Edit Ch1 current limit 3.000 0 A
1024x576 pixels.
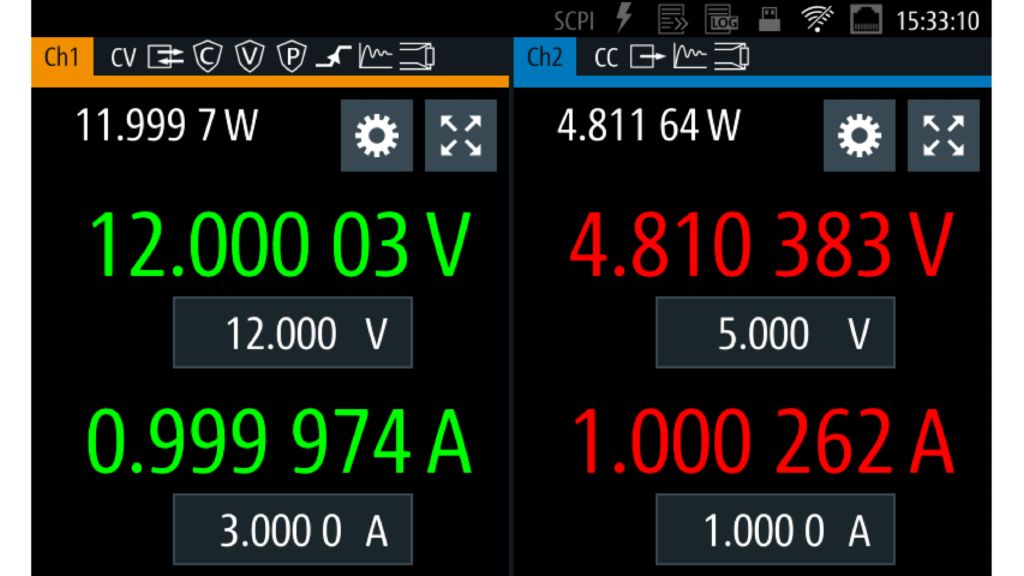292,531
